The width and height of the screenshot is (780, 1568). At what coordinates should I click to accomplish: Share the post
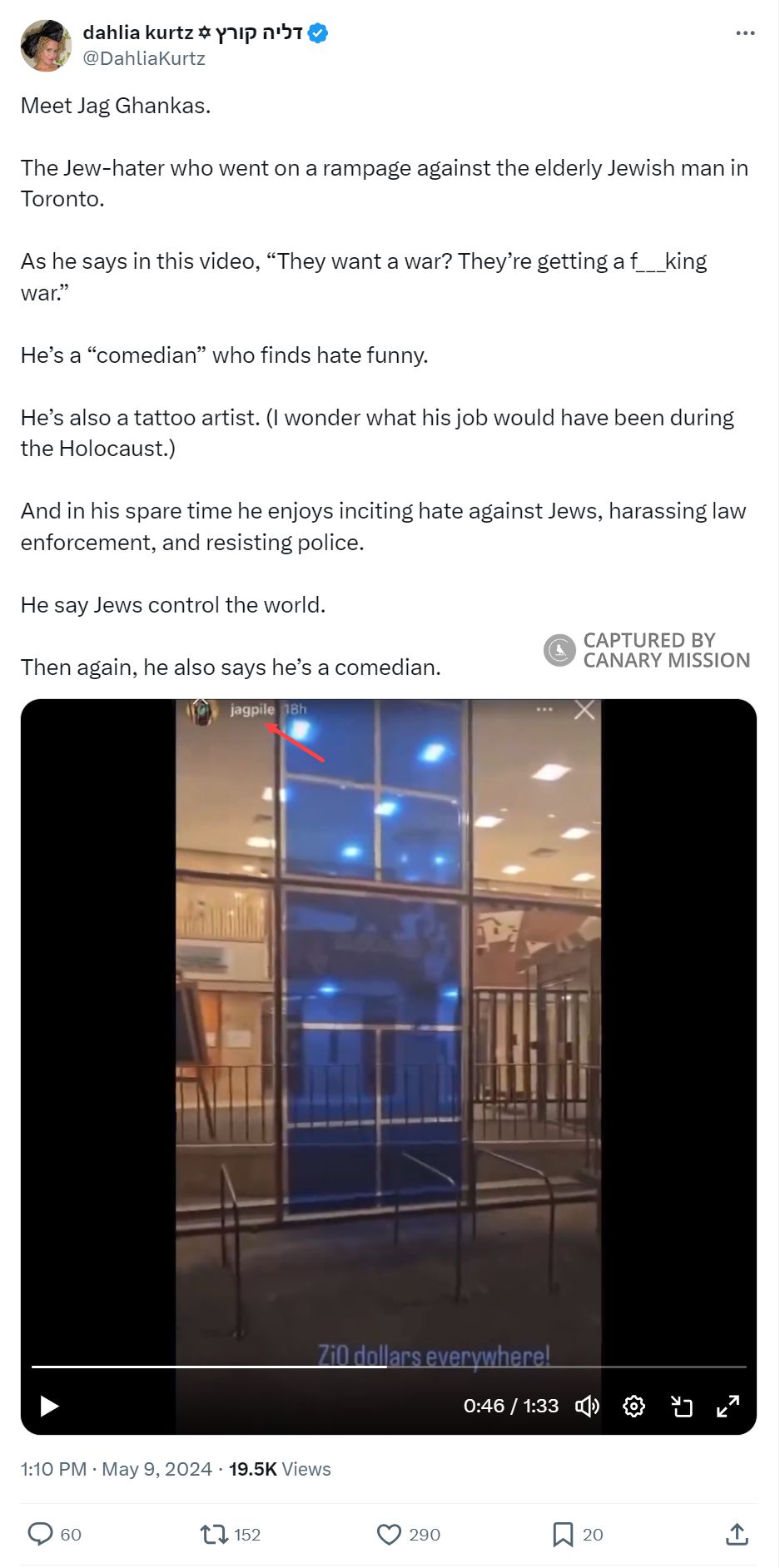(737, 1534)
